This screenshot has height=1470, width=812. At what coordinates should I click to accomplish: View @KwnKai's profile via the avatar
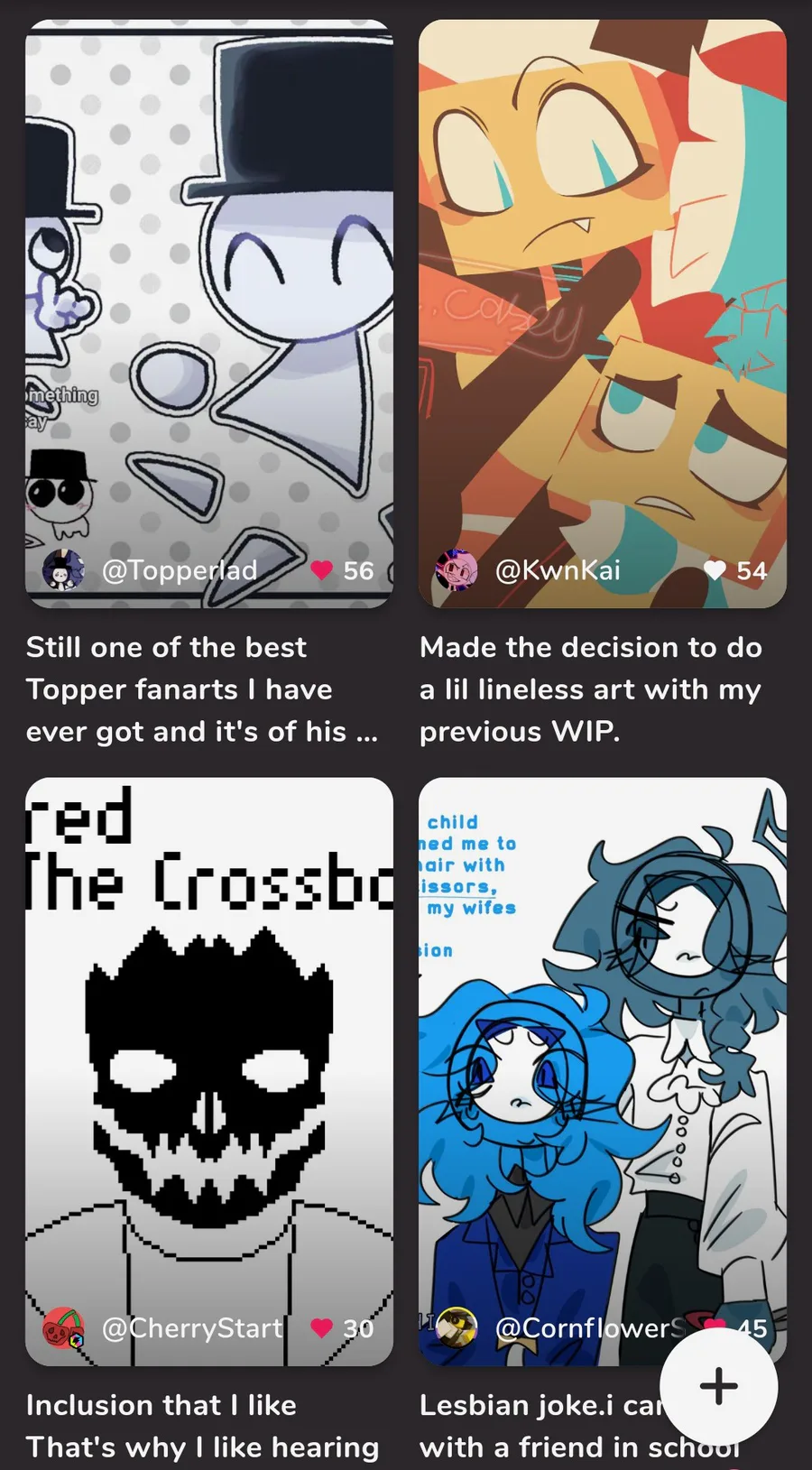point(457,570)
